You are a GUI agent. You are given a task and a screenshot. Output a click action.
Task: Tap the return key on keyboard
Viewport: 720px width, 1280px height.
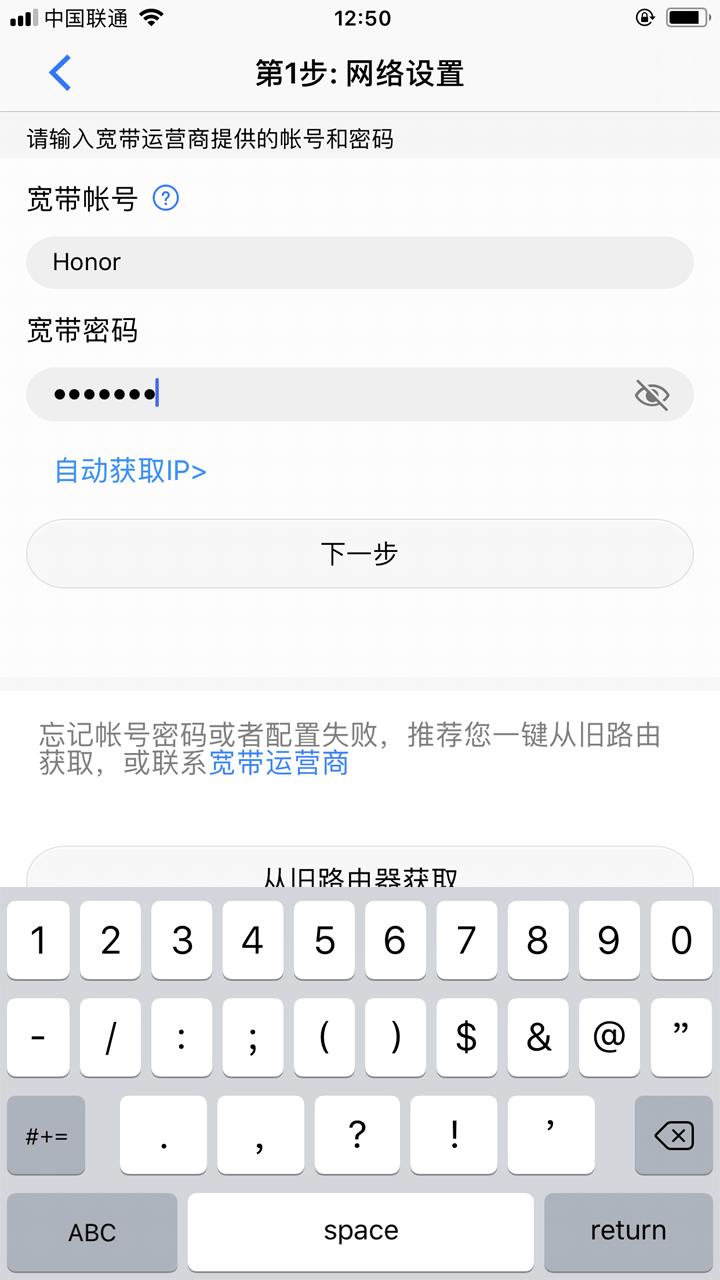tap(630, 1231)
